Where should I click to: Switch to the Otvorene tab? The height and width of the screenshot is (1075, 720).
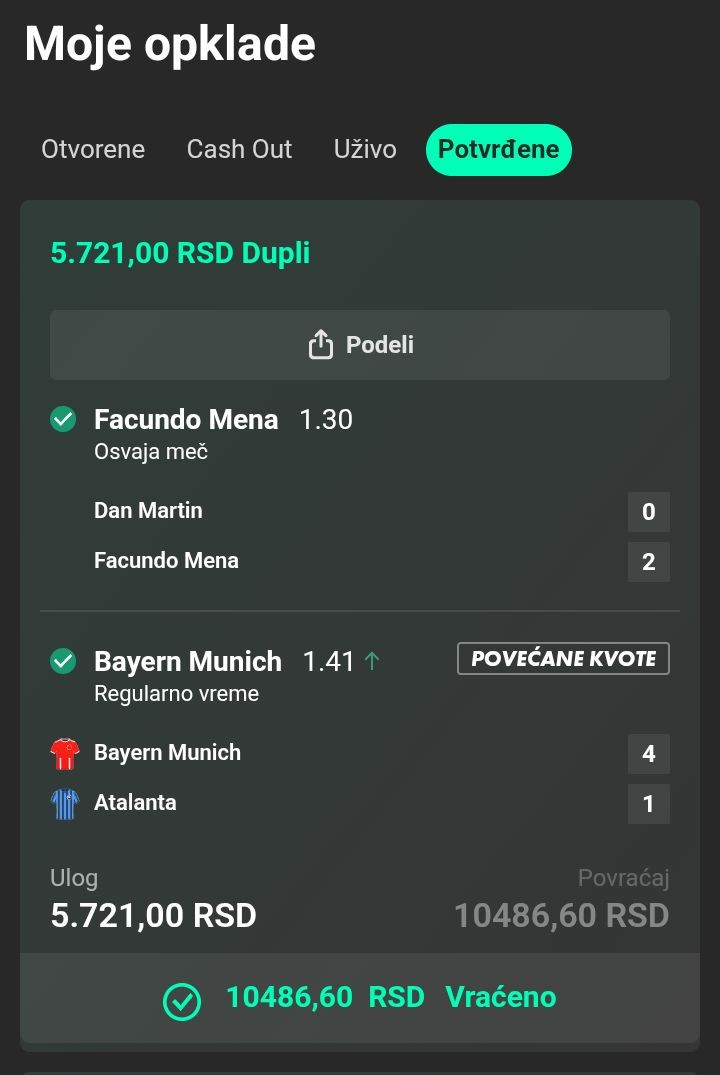(x=93, y=150)
